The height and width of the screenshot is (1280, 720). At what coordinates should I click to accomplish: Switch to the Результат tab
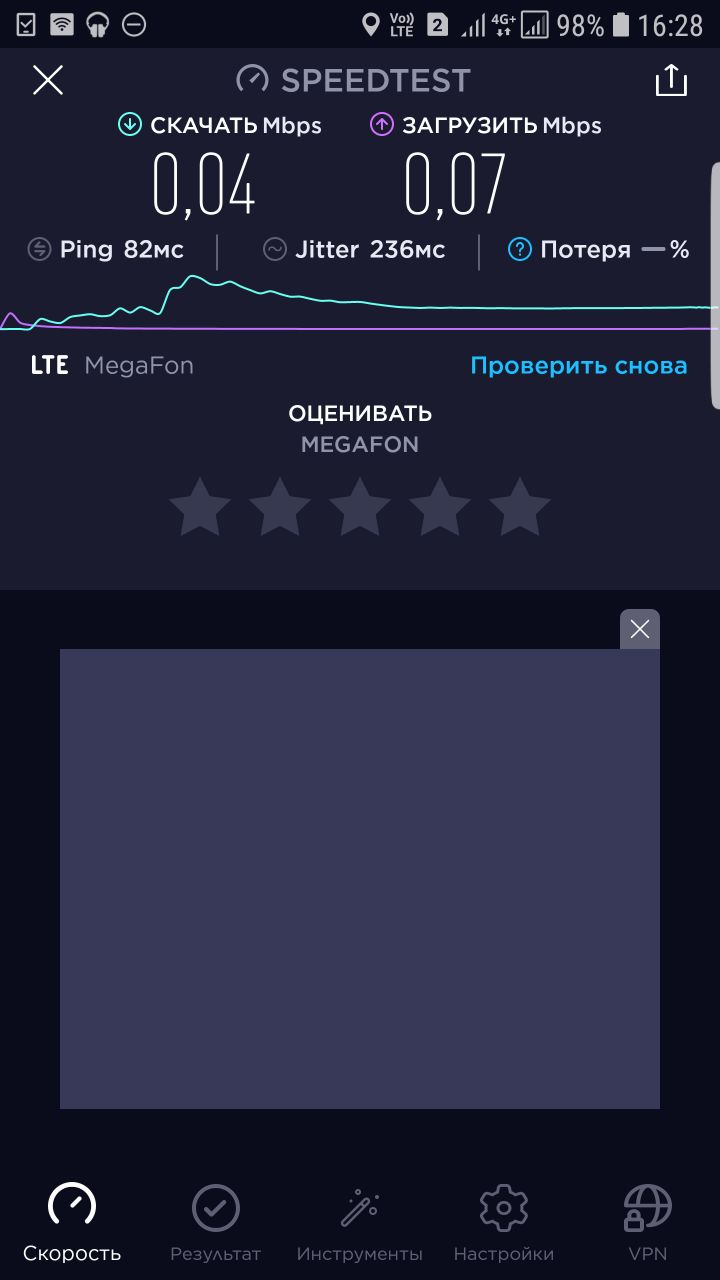216,1222
